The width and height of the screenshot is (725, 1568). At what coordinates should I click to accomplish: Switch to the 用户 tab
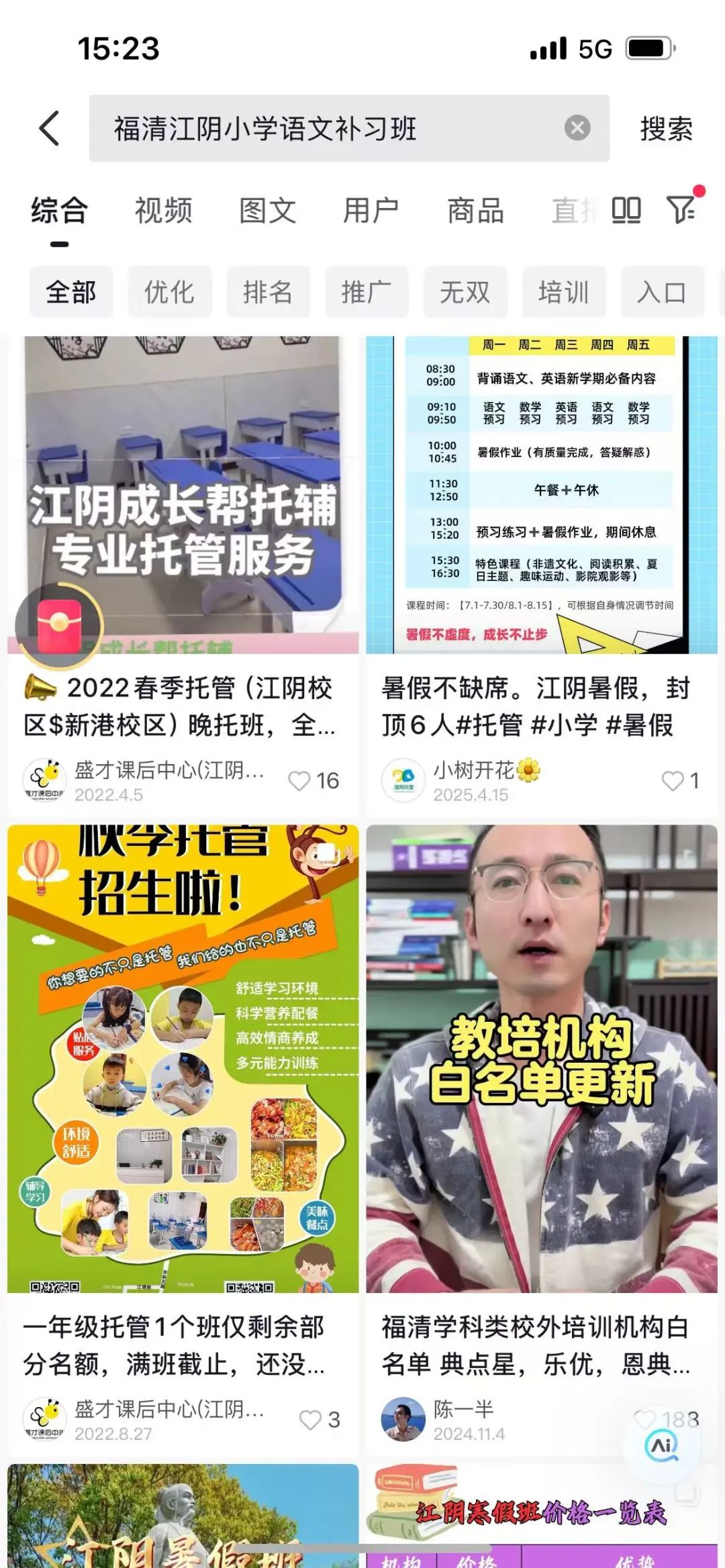[371, 211]
